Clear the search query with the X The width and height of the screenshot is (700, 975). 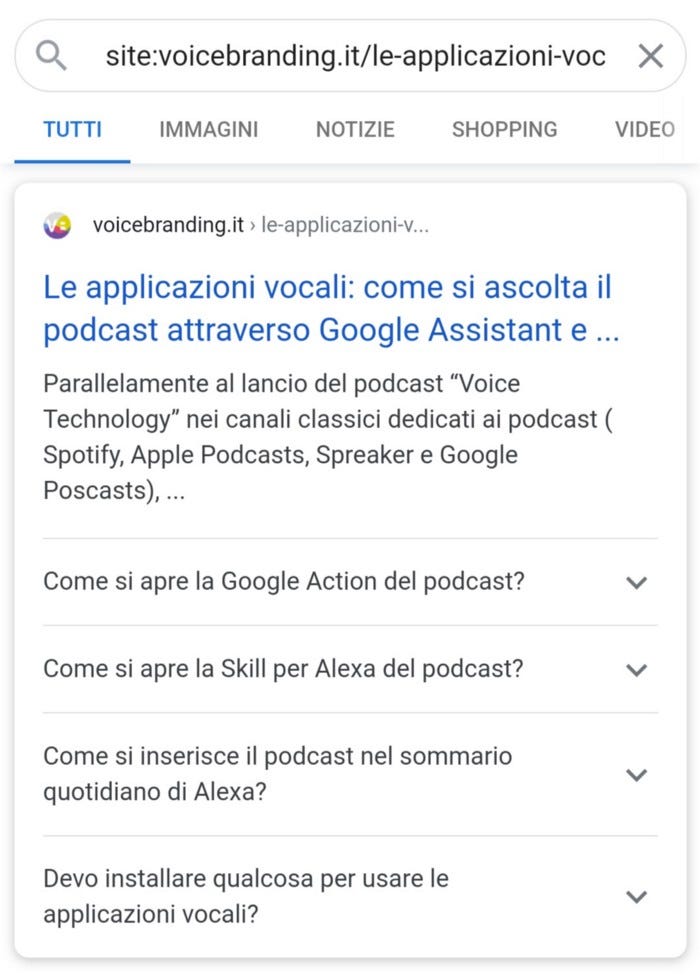click(650, 56)
